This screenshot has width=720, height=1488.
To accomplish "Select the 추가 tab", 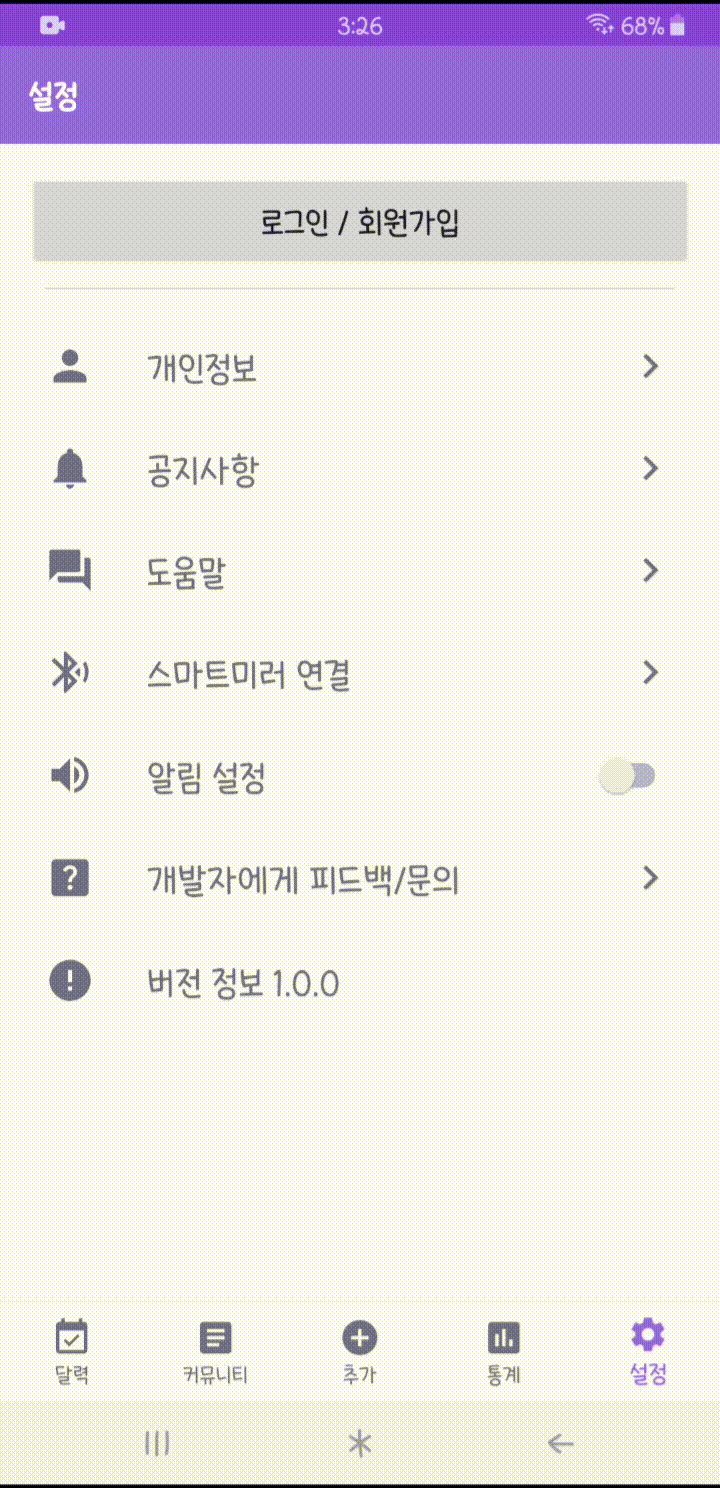I will 360,1351.
